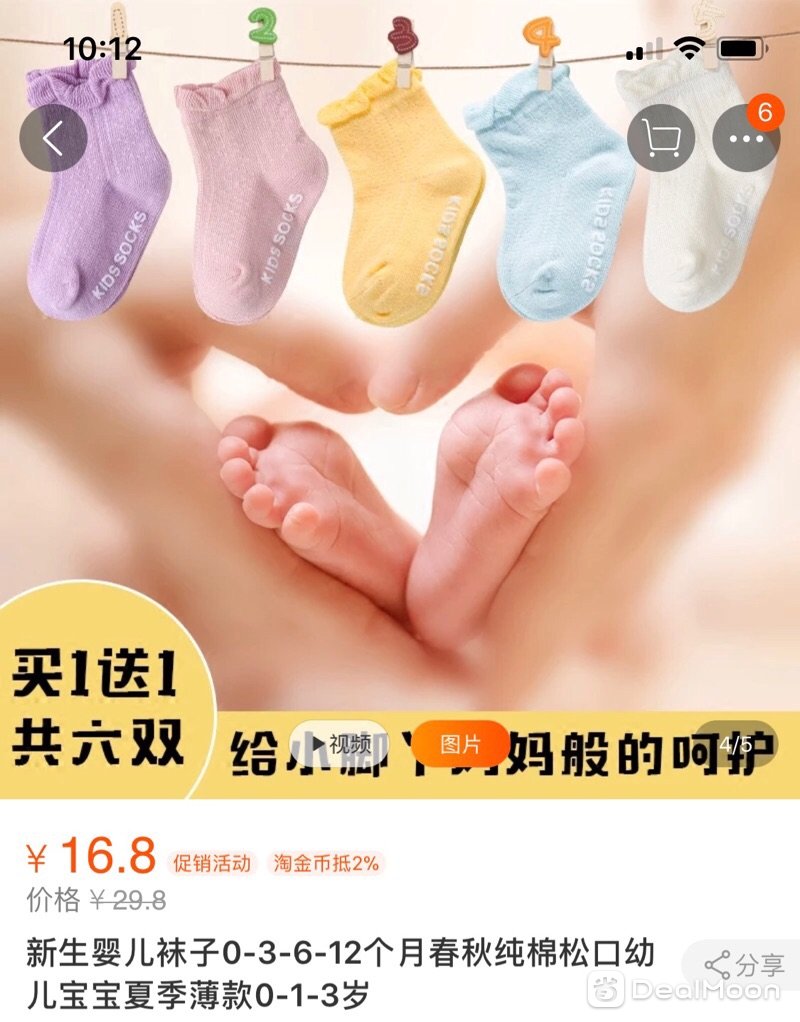
Task: Open the more options menu
Action: pyautogui.click(x=745, y=138)
